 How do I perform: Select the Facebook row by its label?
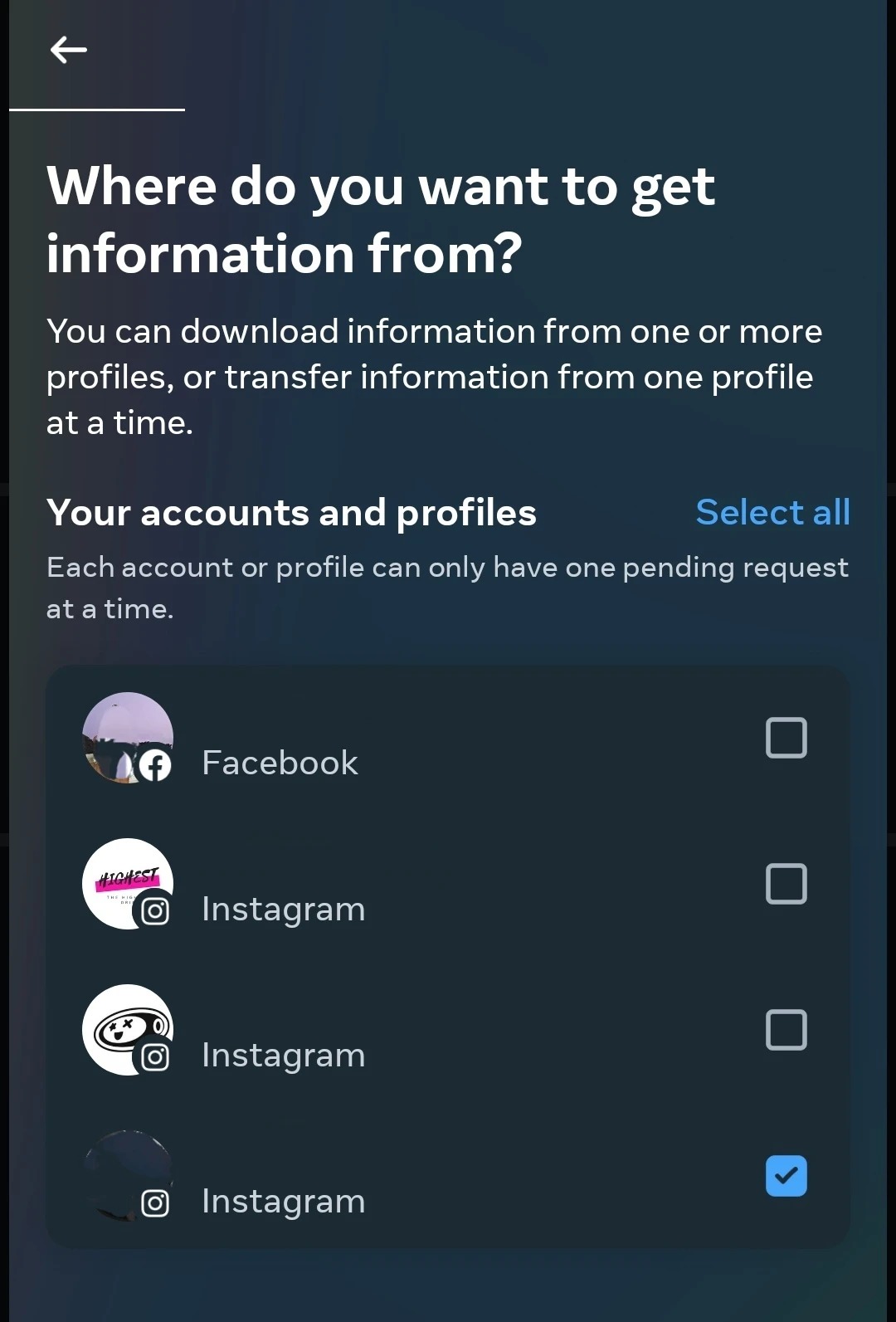[x=280, y=763]
